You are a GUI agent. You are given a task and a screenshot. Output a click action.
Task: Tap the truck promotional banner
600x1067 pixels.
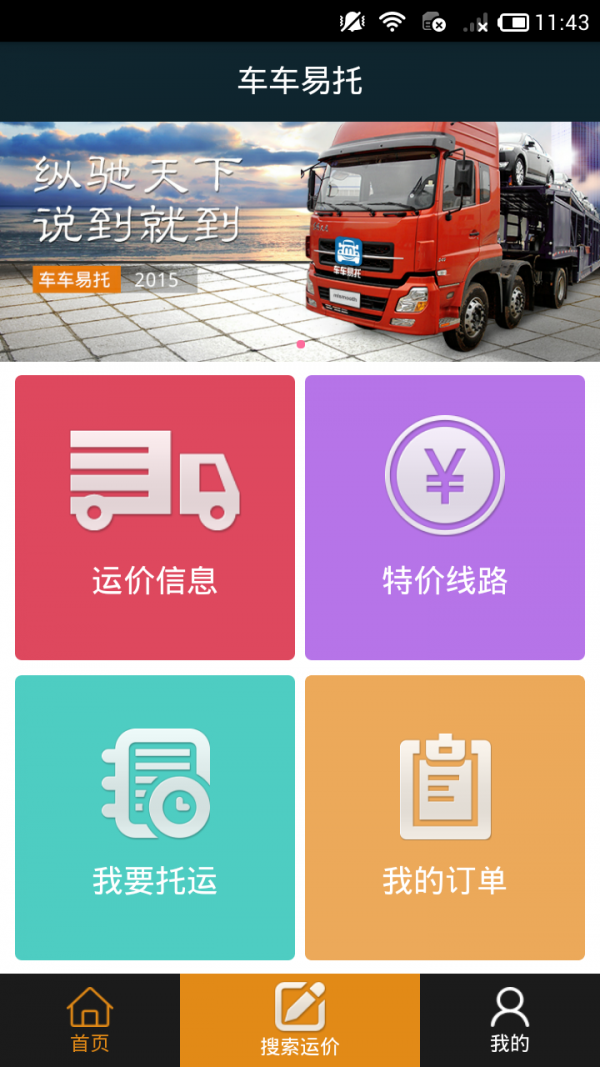point(300,242)
